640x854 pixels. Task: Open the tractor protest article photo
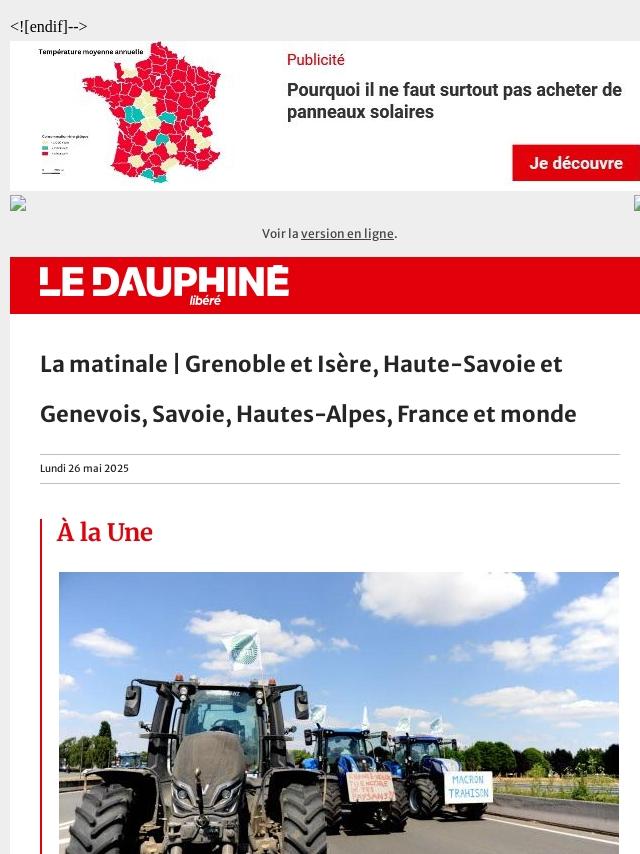coord(338,712)
